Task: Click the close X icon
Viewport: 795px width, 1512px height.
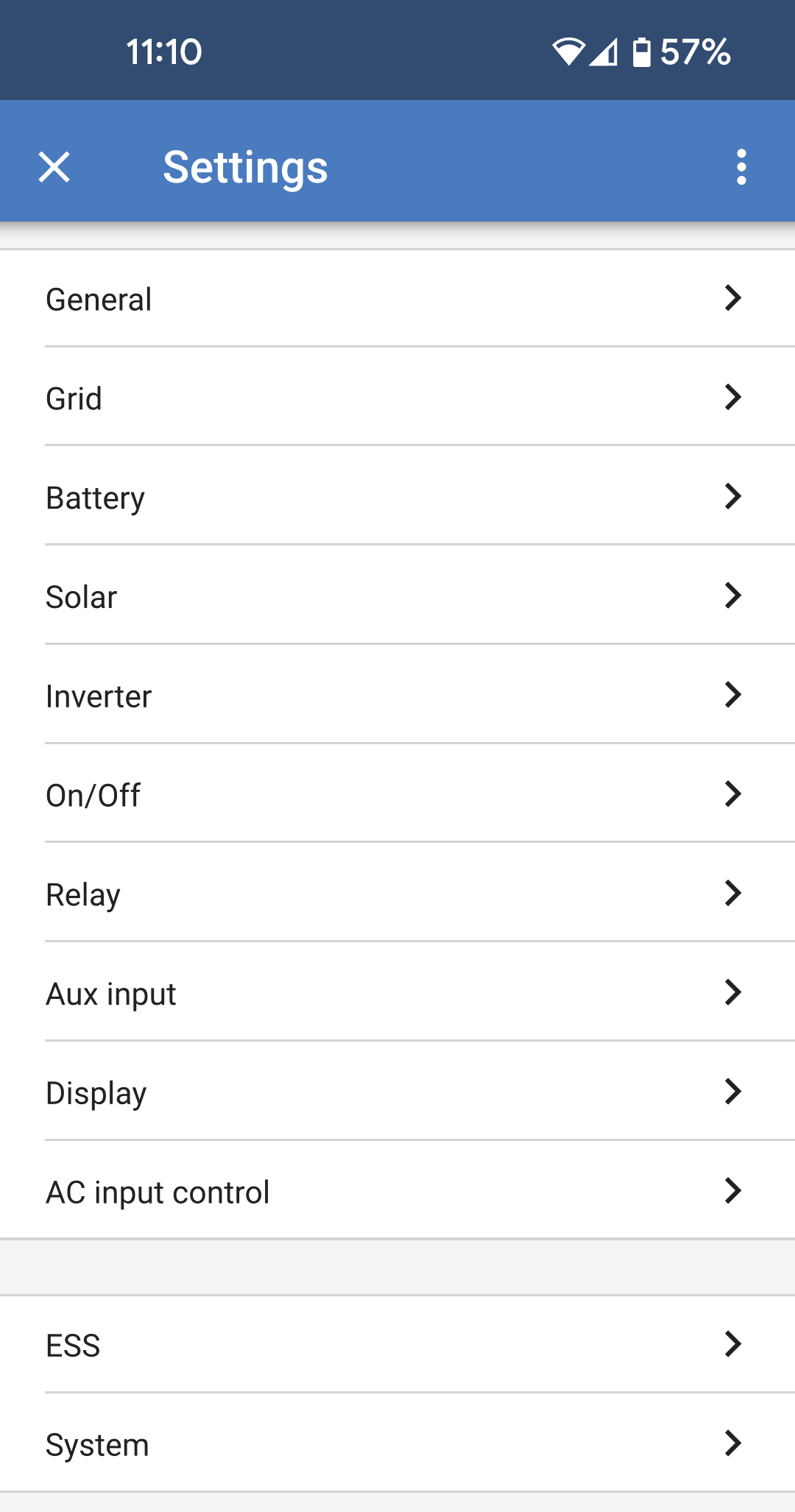Action: 55,168
